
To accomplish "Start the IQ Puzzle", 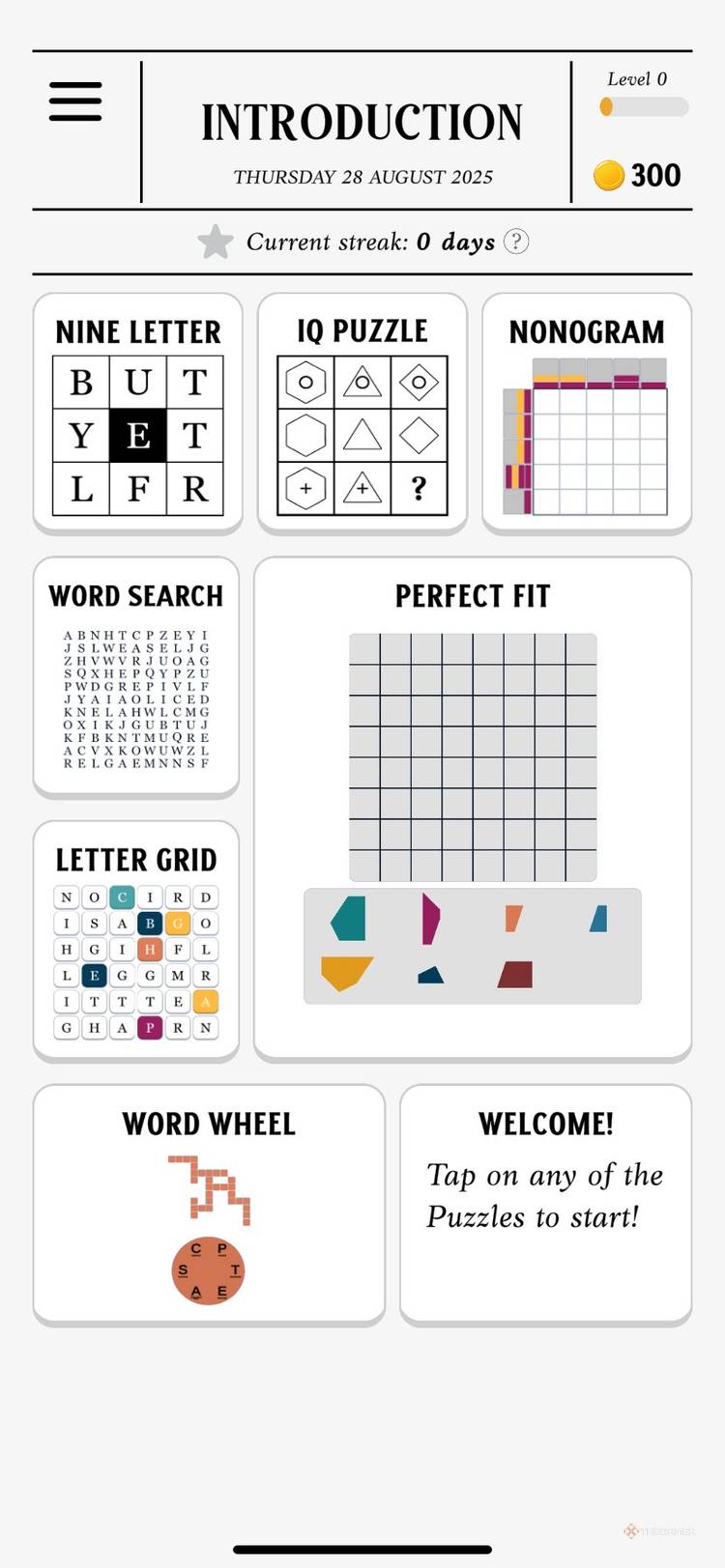I will click(x=362, y=413).
